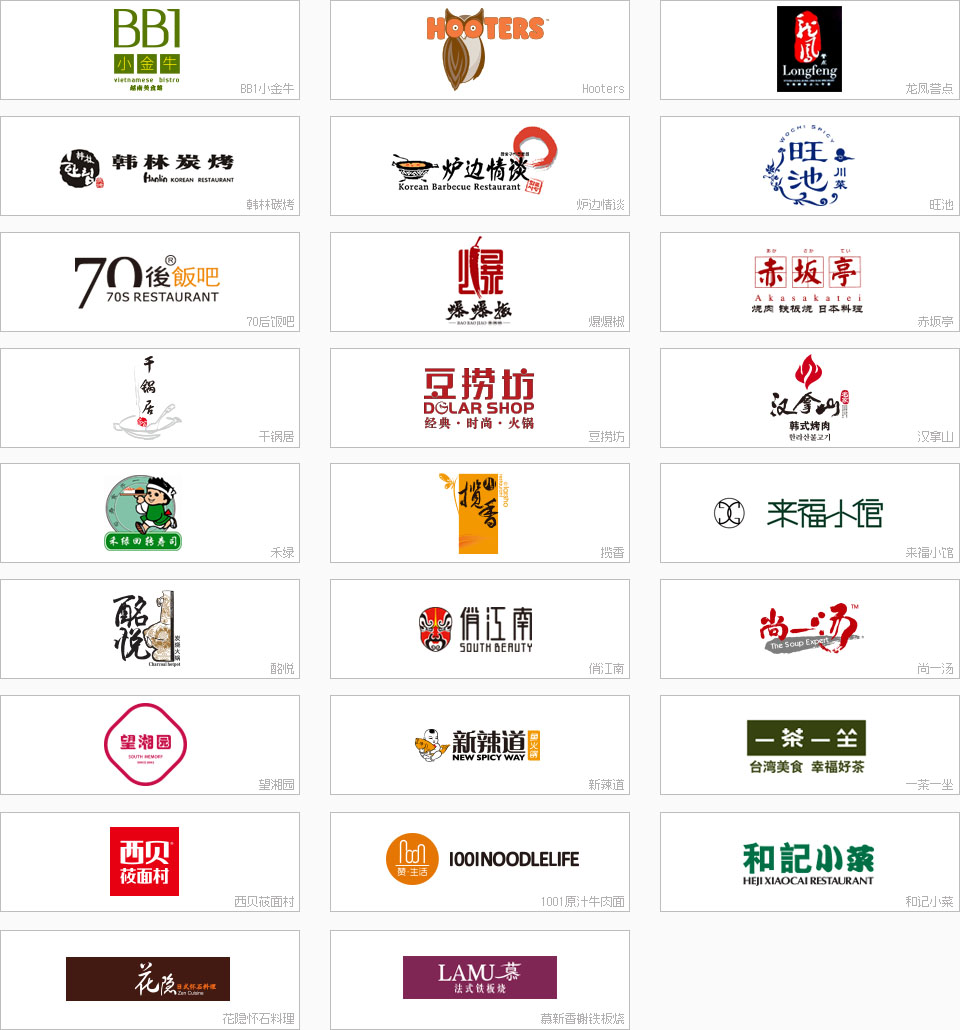
Task: Select the 1001原汁牛肉面 noodle card
Action: point(480,861)
